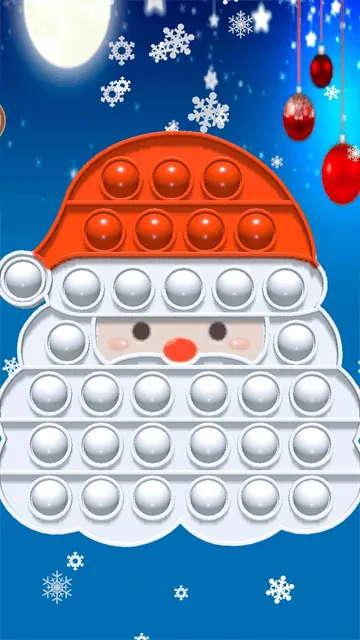Pop the last bubble in the bottom beard row
Screen dimensions: 360x640
click(312, 498)
